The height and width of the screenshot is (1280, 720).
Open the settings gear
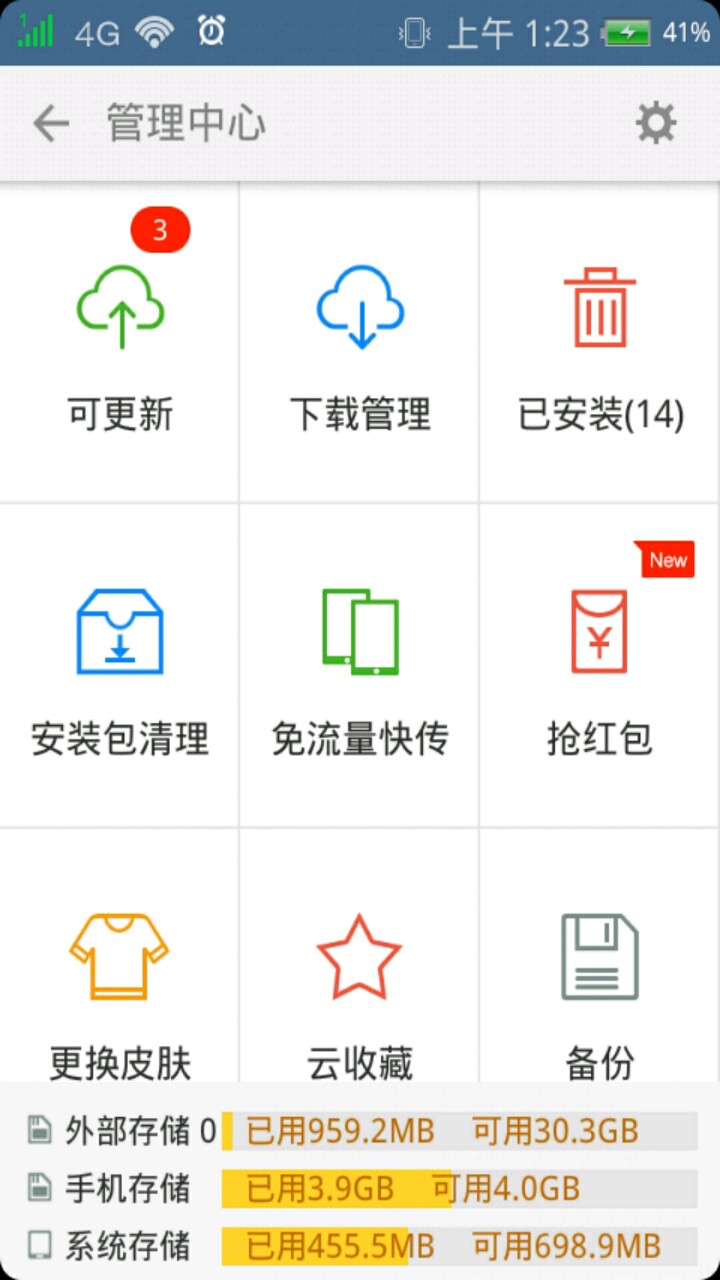click(x=656, y=124)
